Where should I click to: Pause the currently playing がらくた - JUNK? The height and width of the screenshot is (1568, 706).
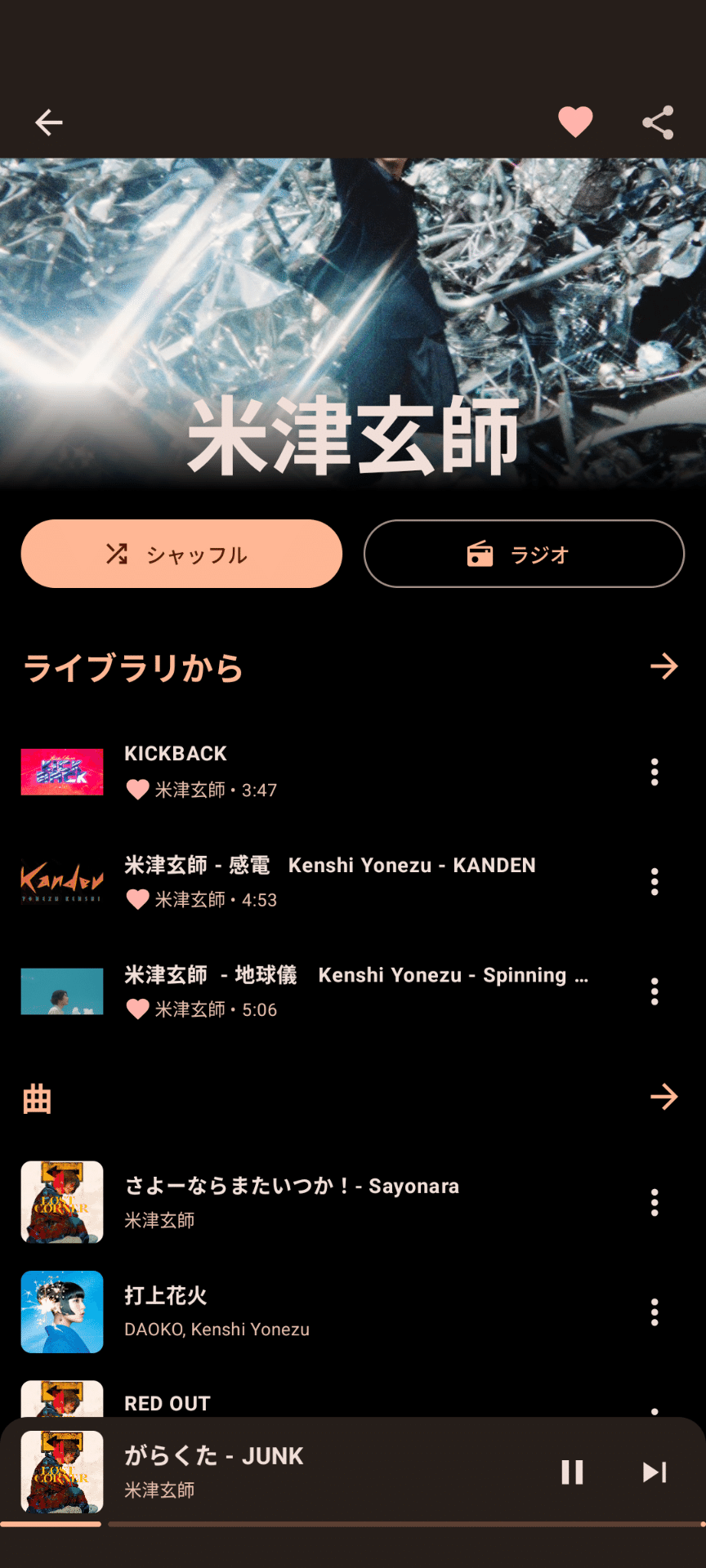pos(572,1472)
